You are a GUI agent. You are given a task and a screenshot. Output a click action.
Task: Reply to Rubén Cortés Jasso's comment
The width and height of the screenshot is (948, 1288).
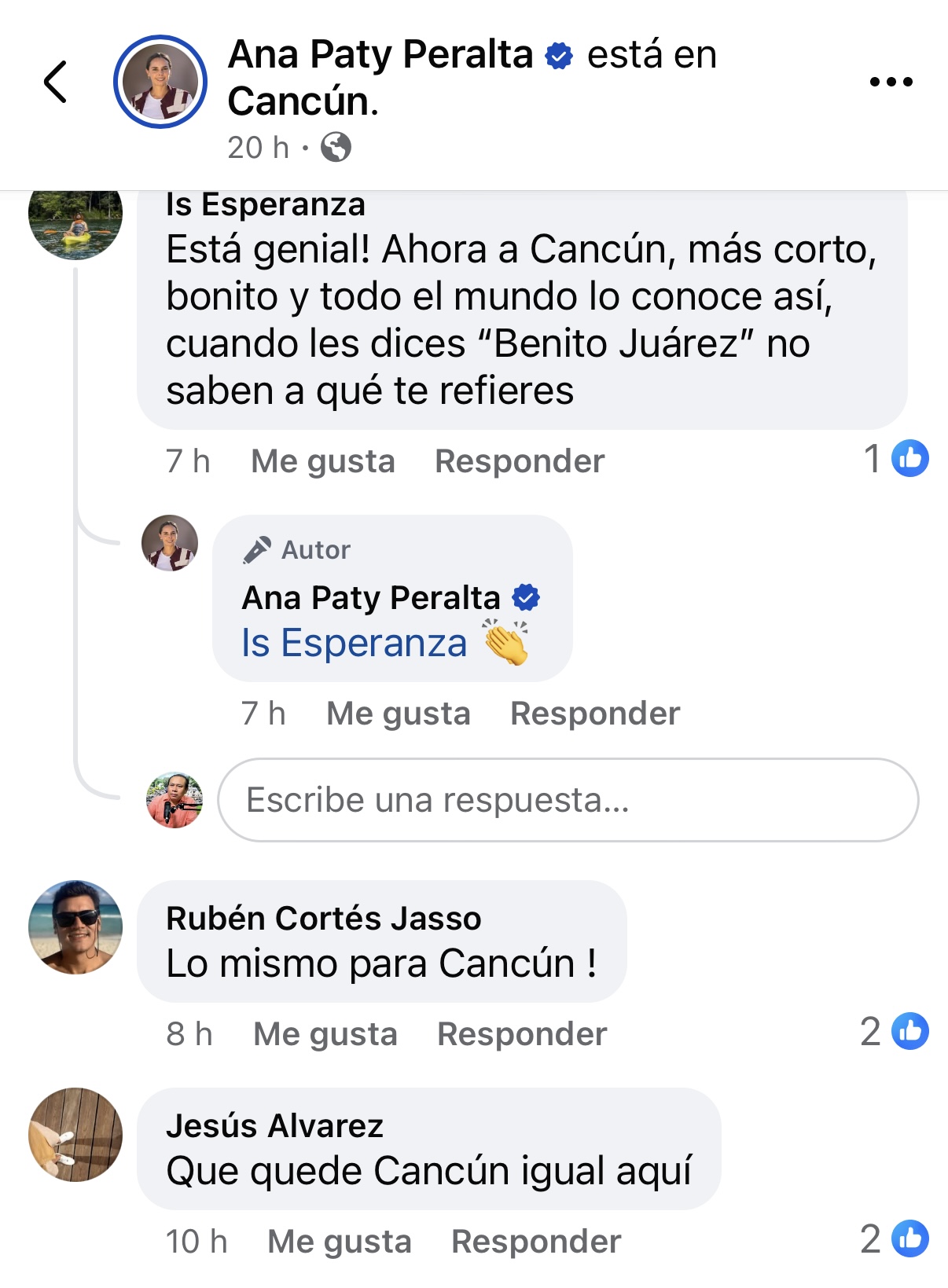pyautogui.click(x=522, y=1034)
